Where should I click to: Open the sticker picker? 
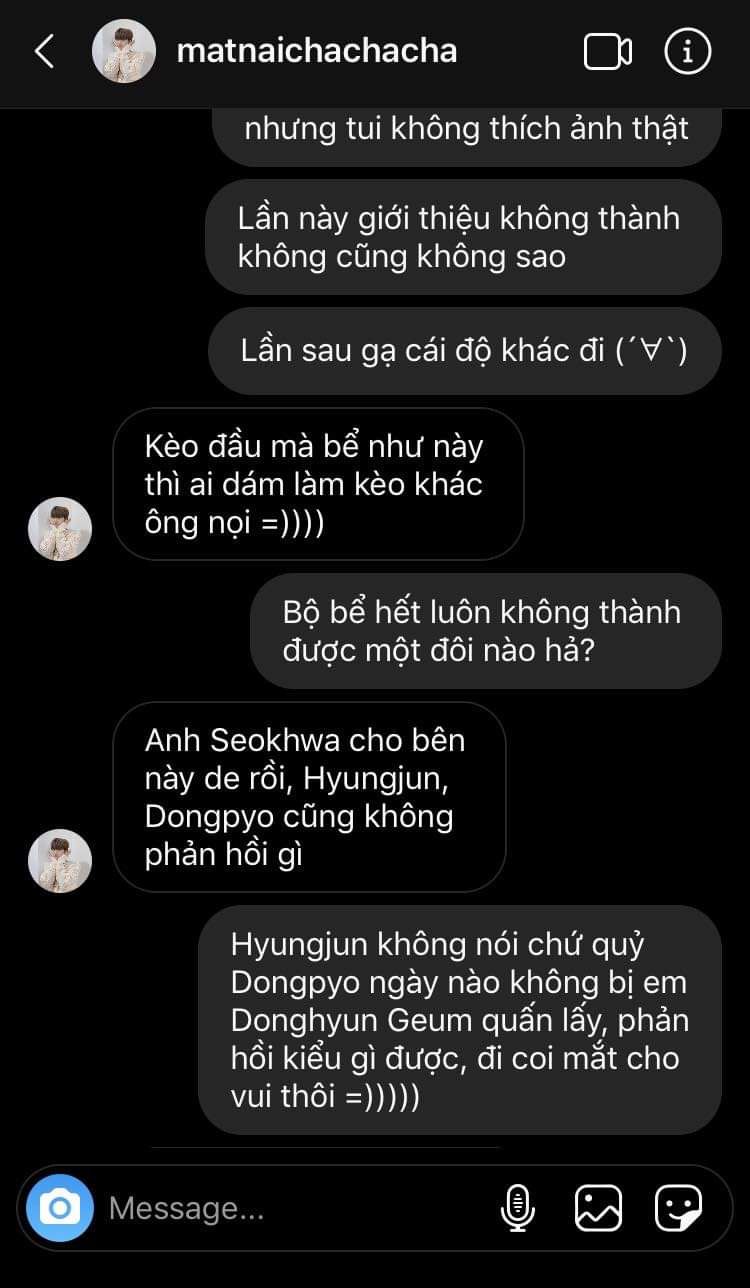coord(678,1208)
